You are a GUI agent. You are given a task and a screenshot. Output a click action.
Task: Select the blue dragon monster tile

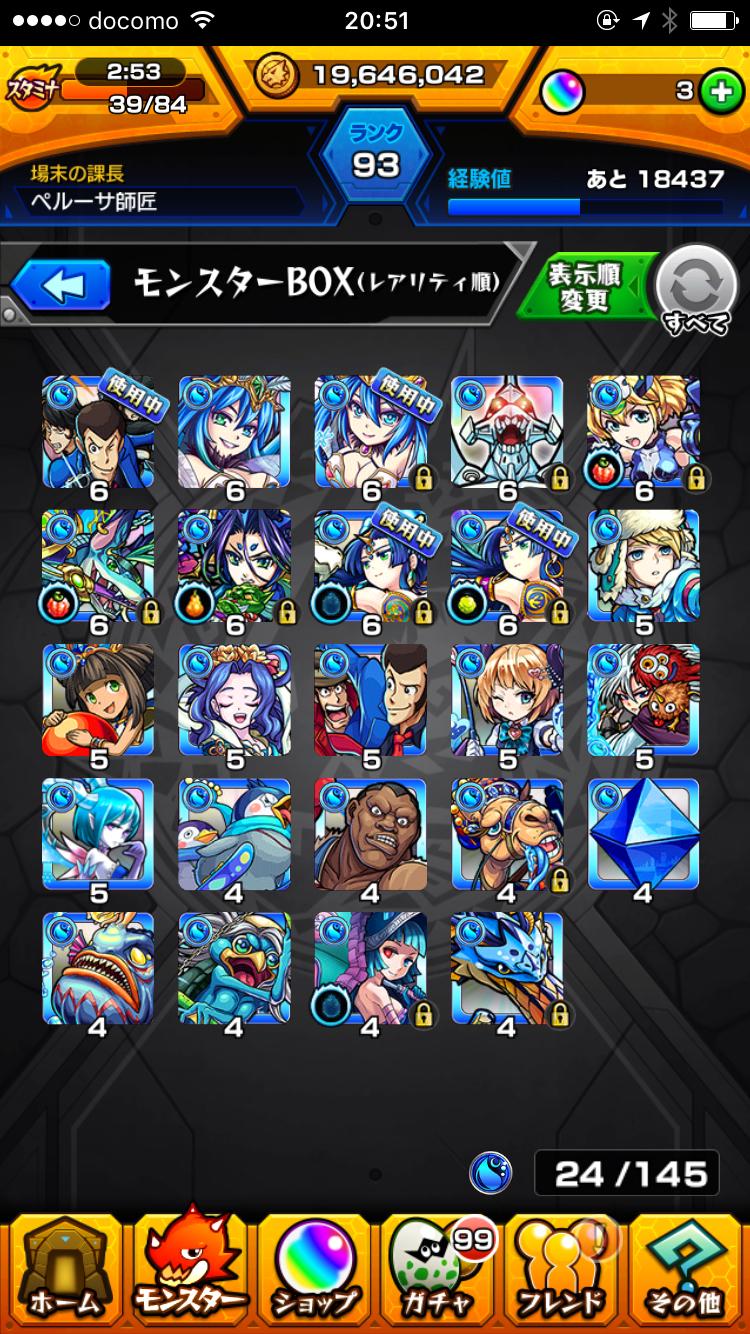[x=507, y=969]
